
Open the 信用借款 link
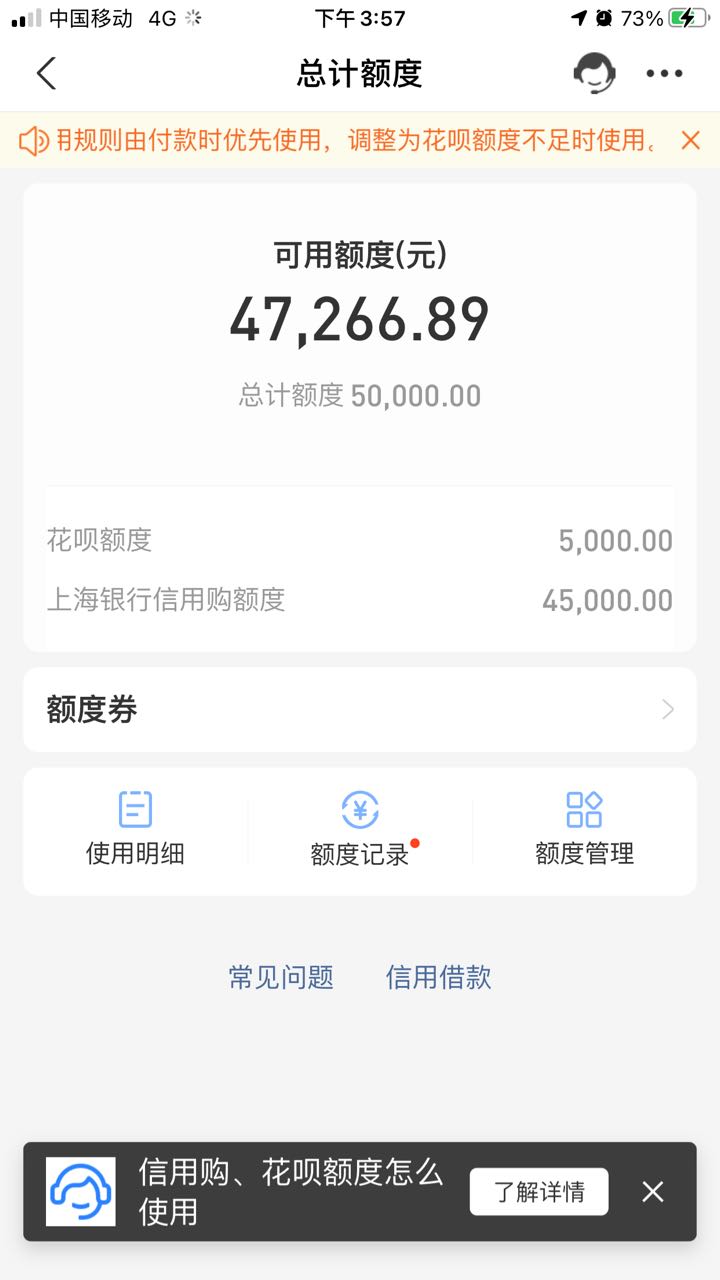click(439, 977)
